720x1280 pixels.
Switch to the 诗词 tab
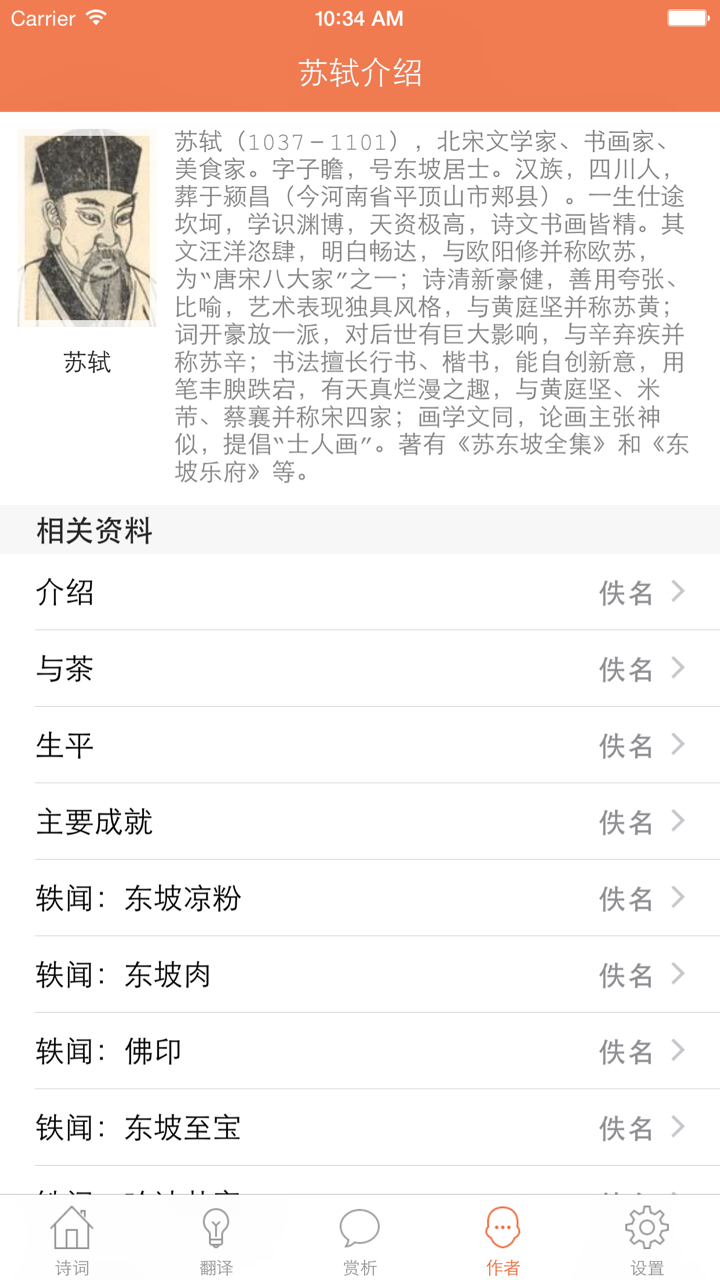click(x=70, y=1240)
